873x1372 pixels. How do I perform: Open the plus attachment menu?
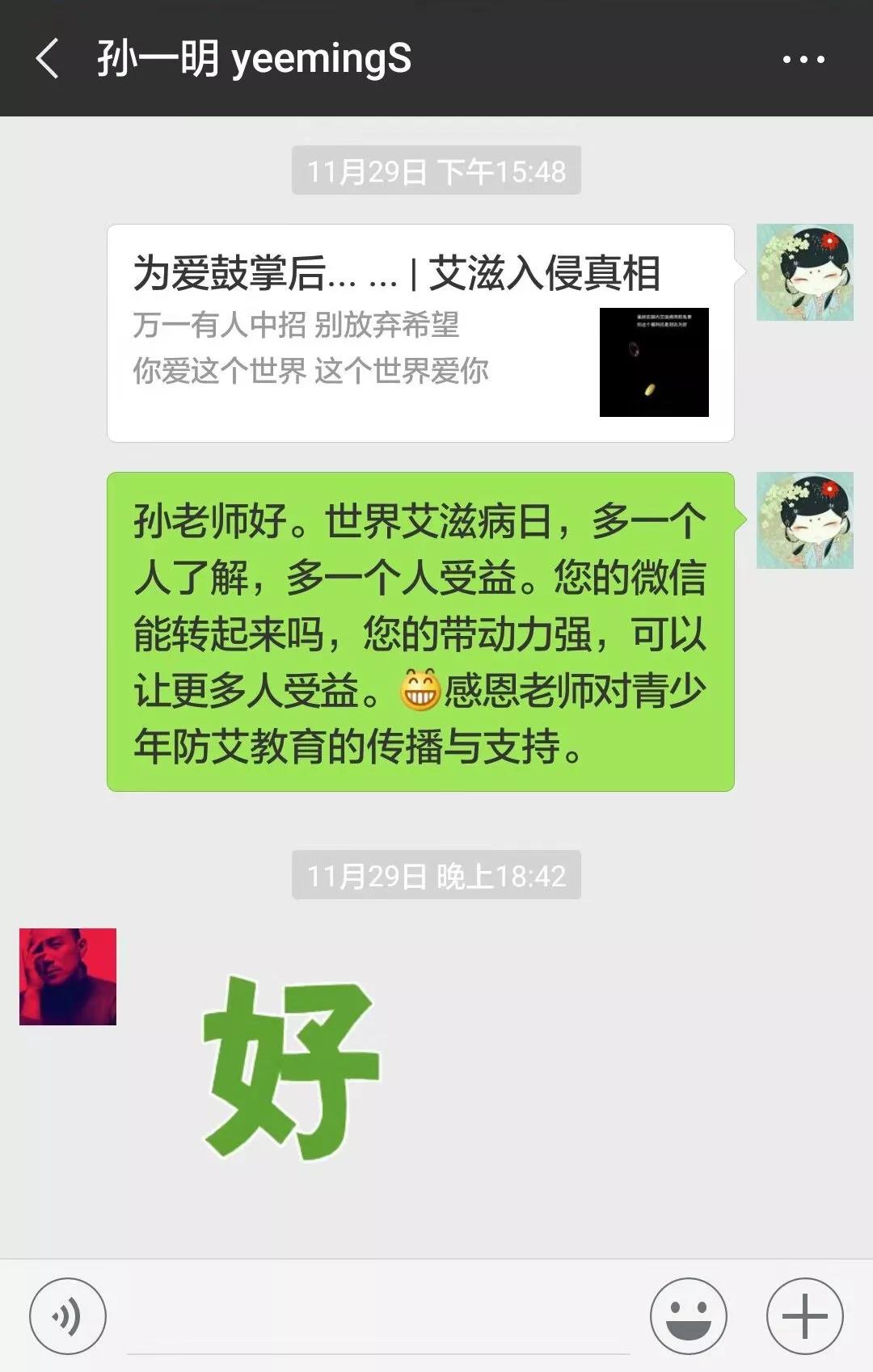coord(804,1315)
